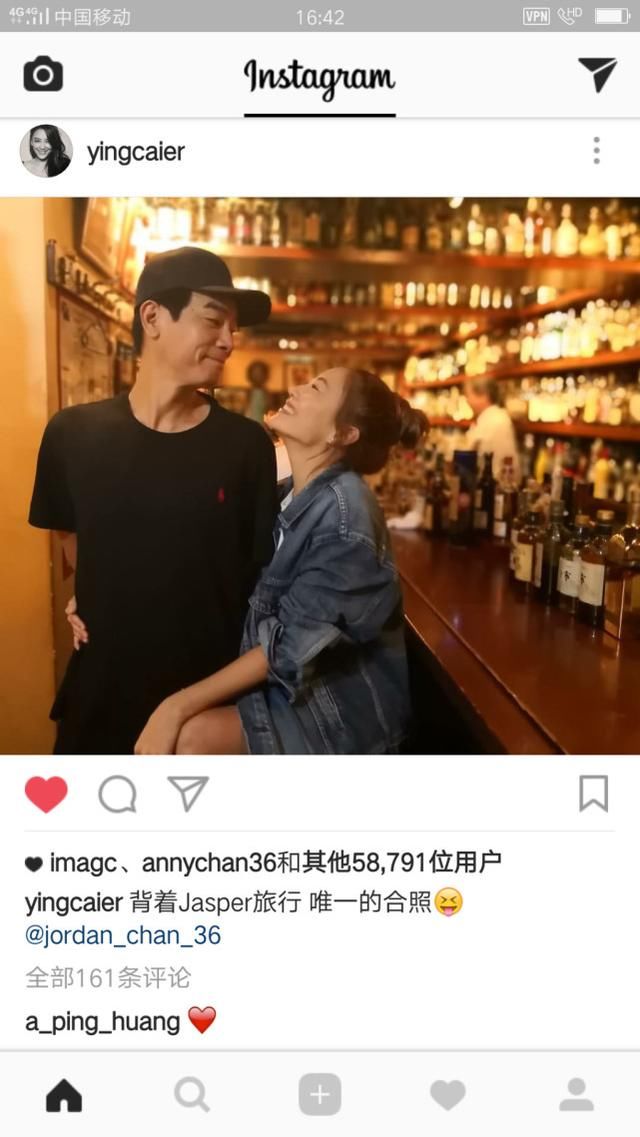Open yingcaier's profile picture
This screenshot has width=640, height=1137.
point(46,151)
